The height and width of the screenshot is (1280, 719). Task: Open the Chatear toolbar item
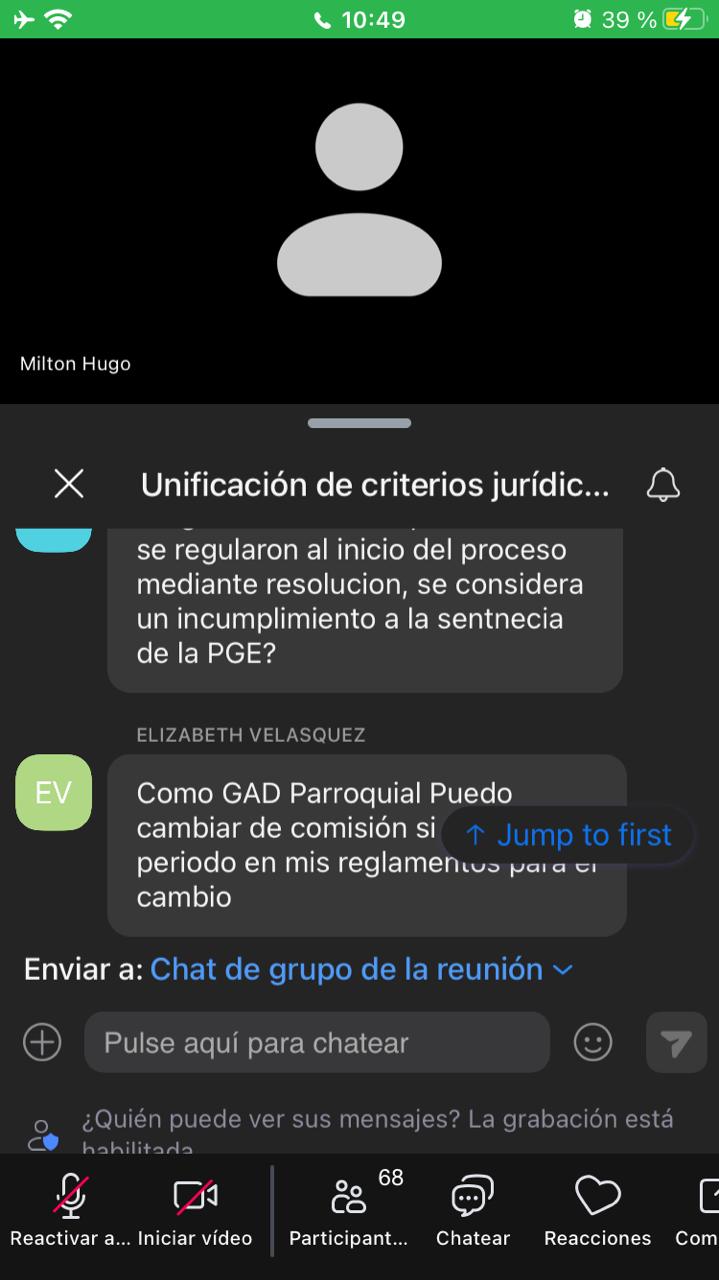pos(473,1211)
